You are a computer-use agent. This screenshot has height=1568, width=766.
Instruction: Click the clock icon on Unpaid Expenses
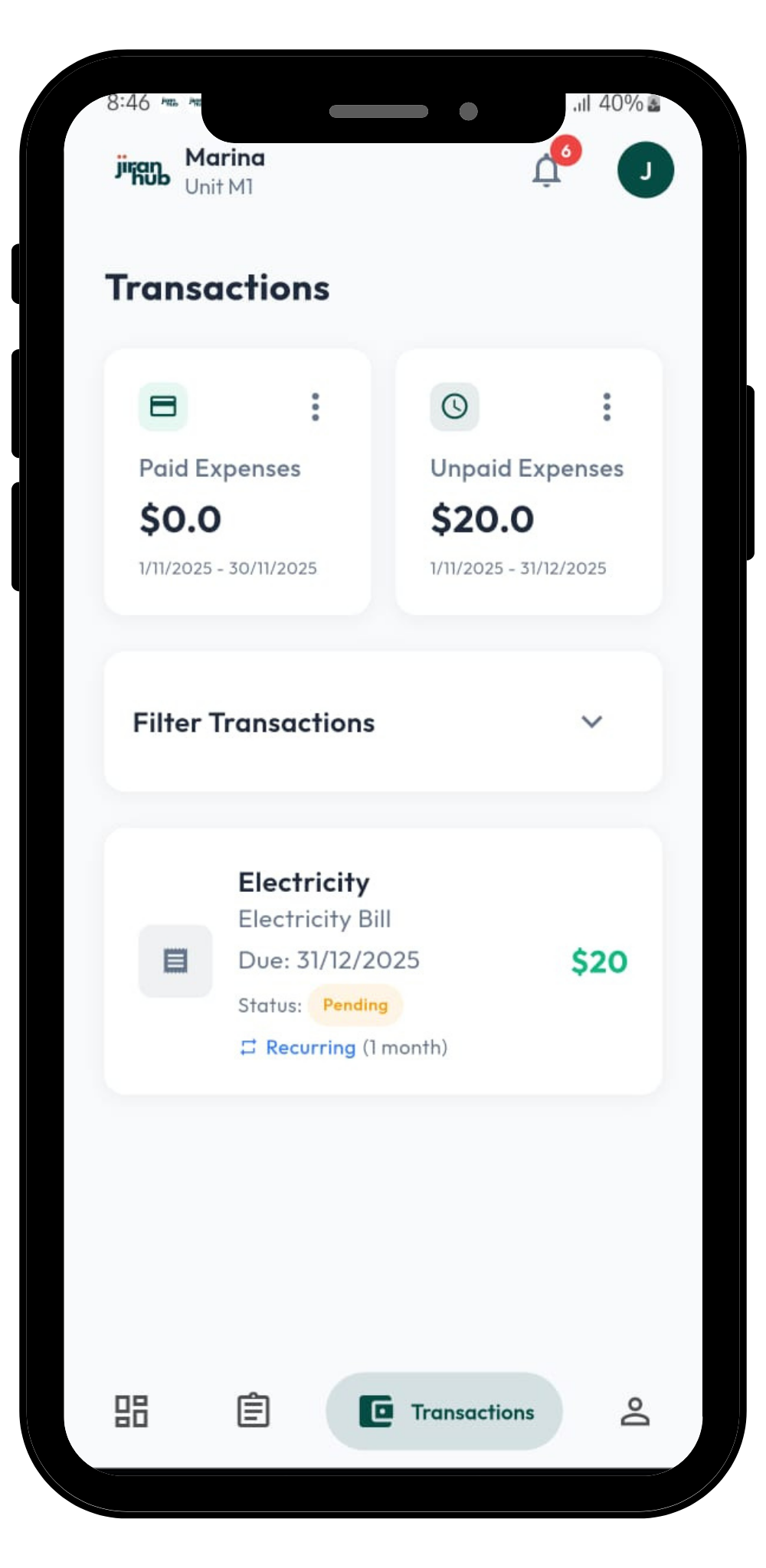pyautogui.click(x=454, y=407)
